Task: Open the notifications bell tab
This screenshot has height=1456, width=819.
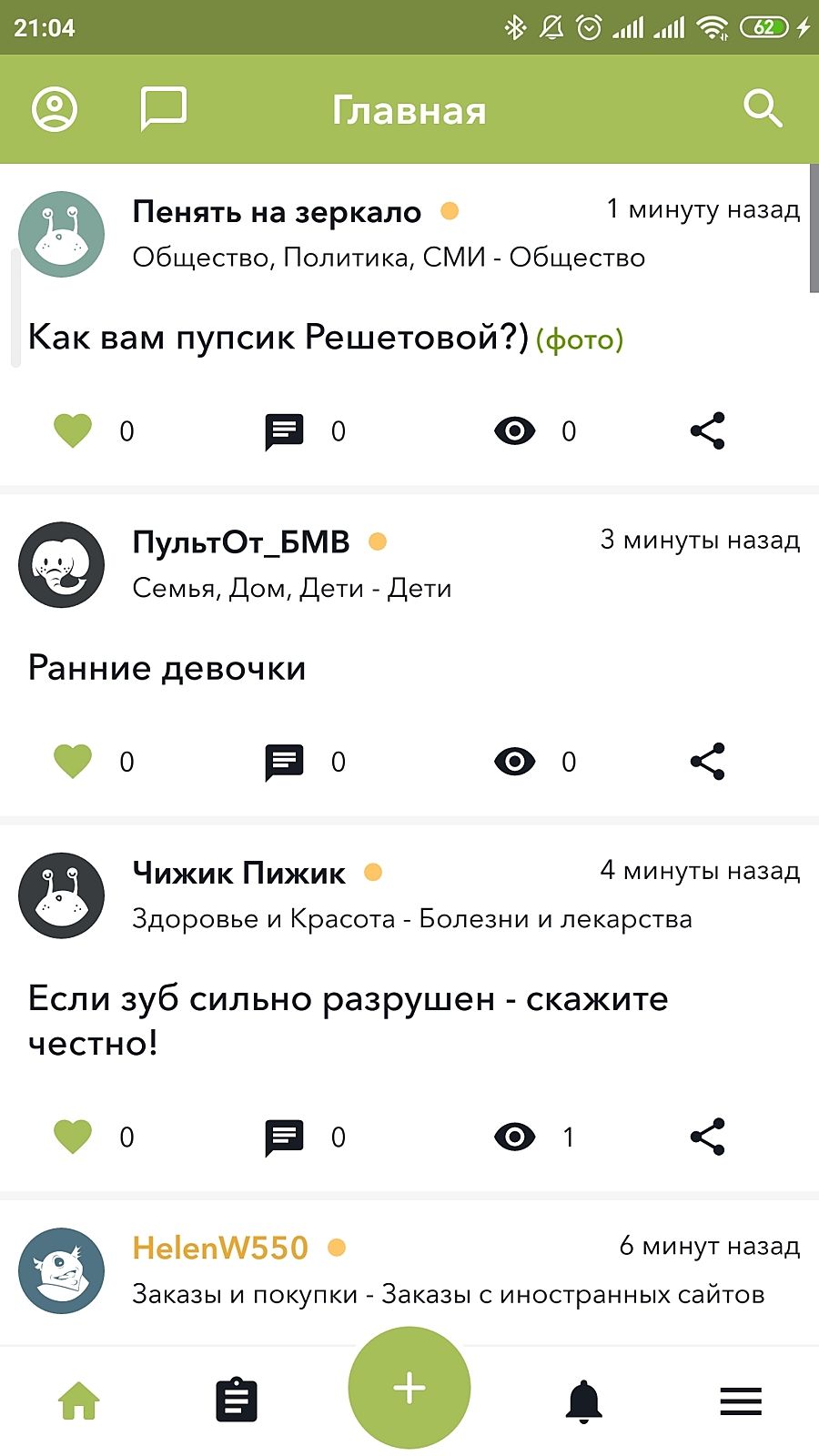Action: click(x=583, y=1400)
